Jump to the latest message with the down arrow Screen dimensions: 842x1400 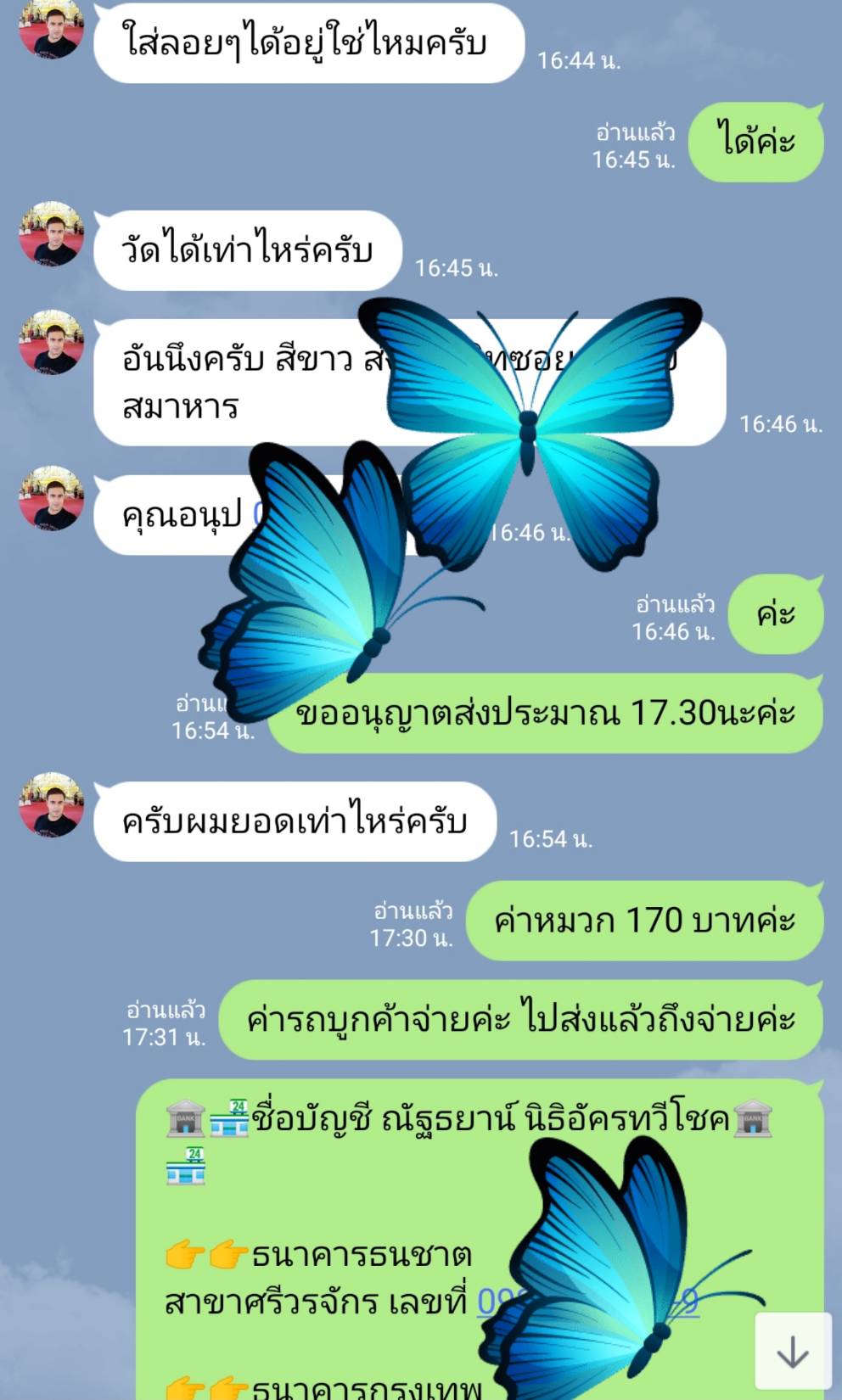(x=793, y=1352)
